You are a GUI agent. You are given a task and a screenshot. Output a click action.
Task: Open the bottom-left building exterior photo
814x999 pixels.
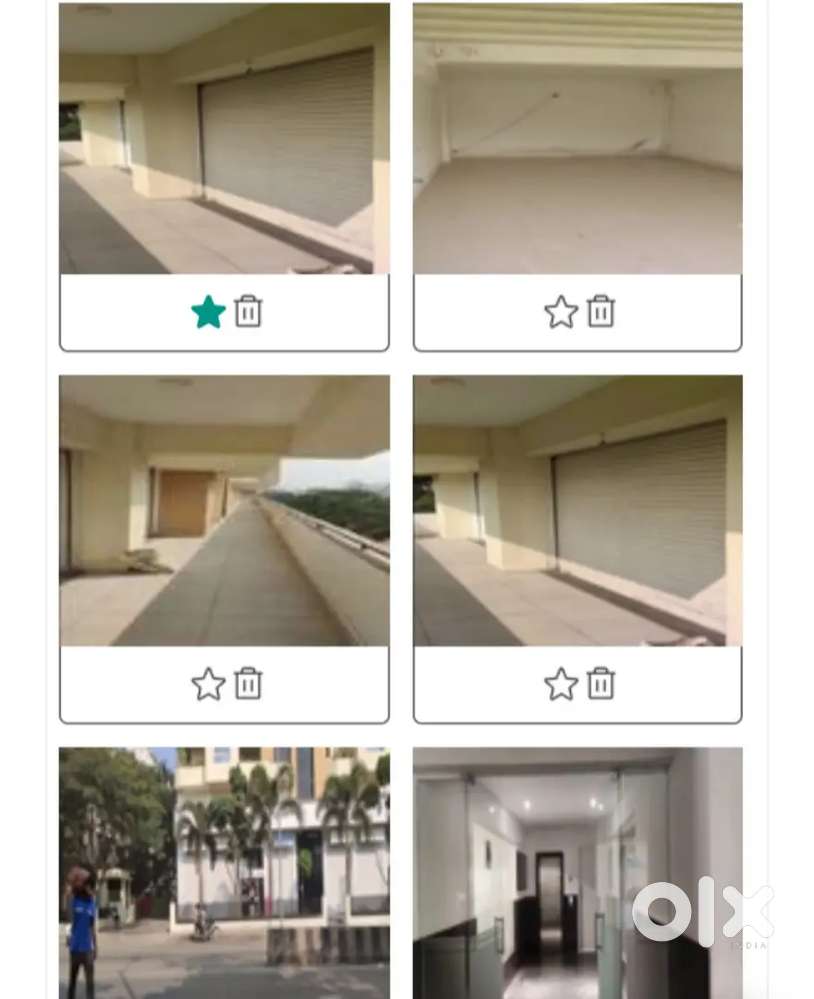click(224, 870)
